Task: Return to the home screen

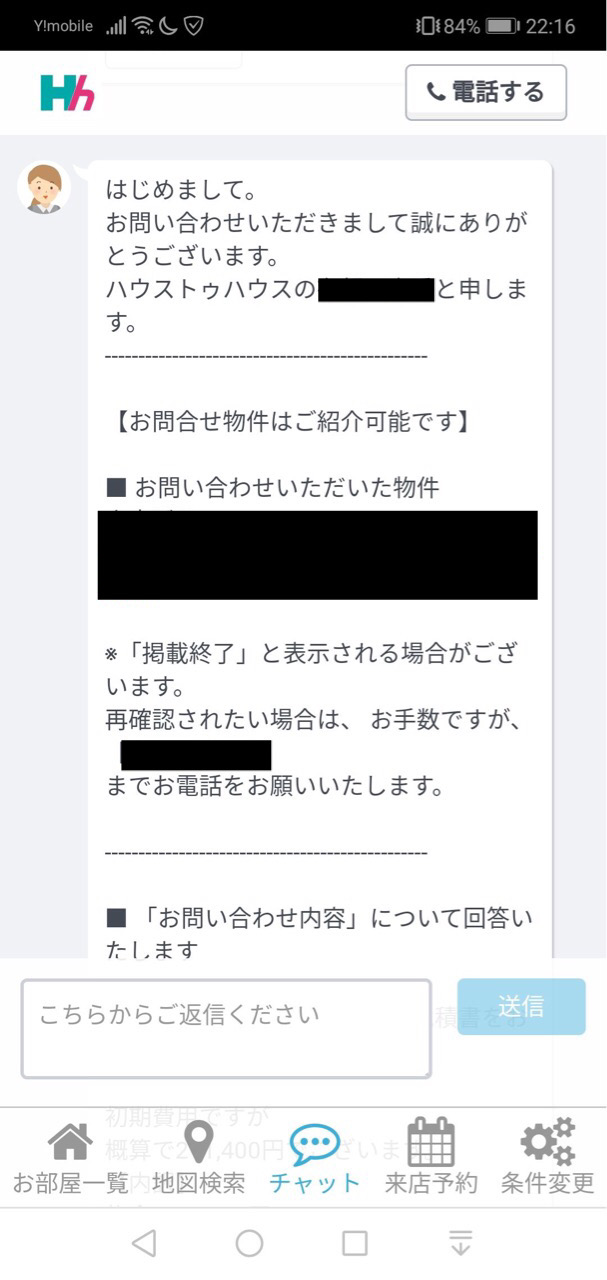Action: (249, 1243)
